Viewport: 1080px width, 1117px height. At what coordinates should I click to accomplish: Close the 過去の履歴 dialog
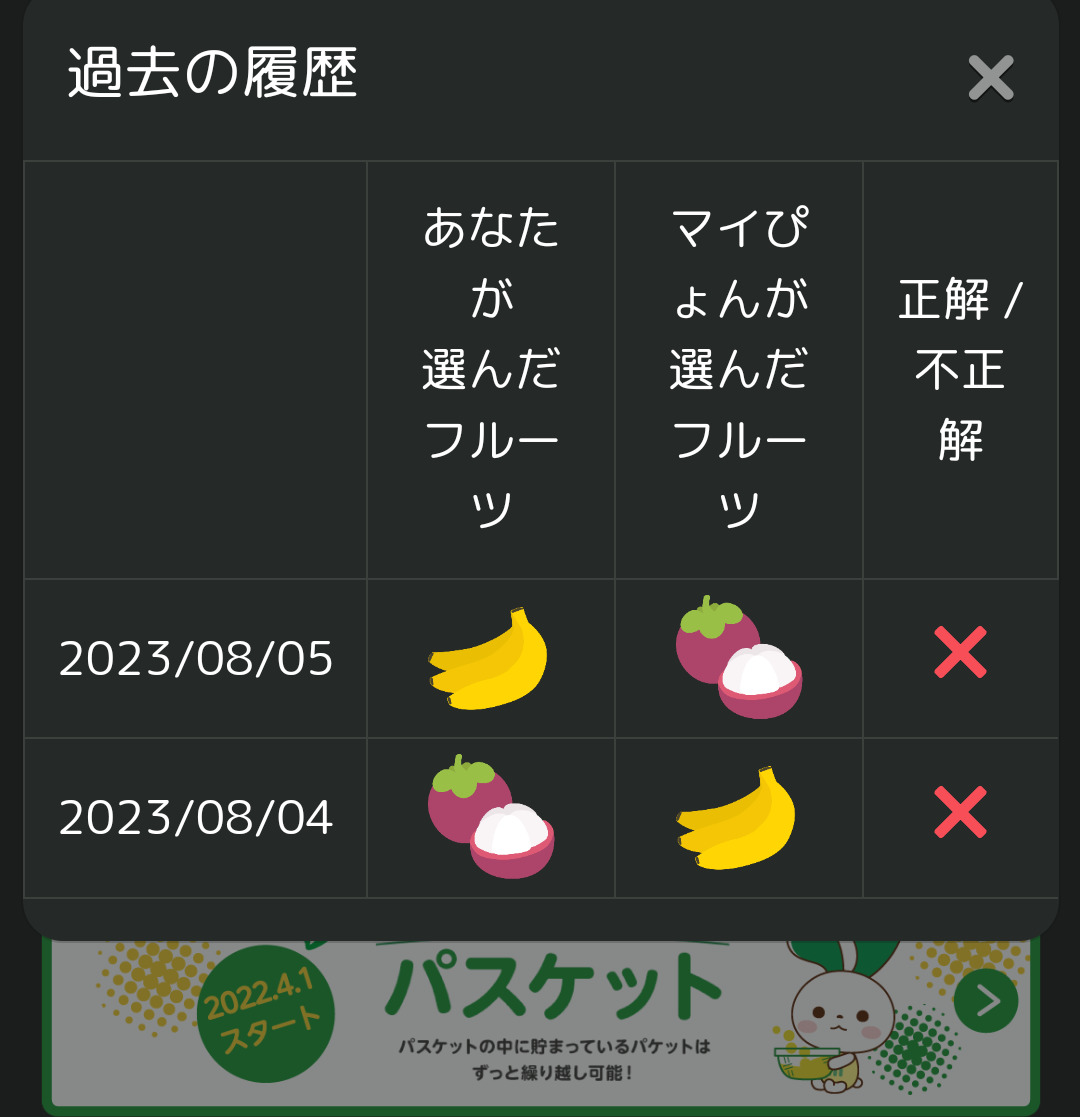coord(990,78)
